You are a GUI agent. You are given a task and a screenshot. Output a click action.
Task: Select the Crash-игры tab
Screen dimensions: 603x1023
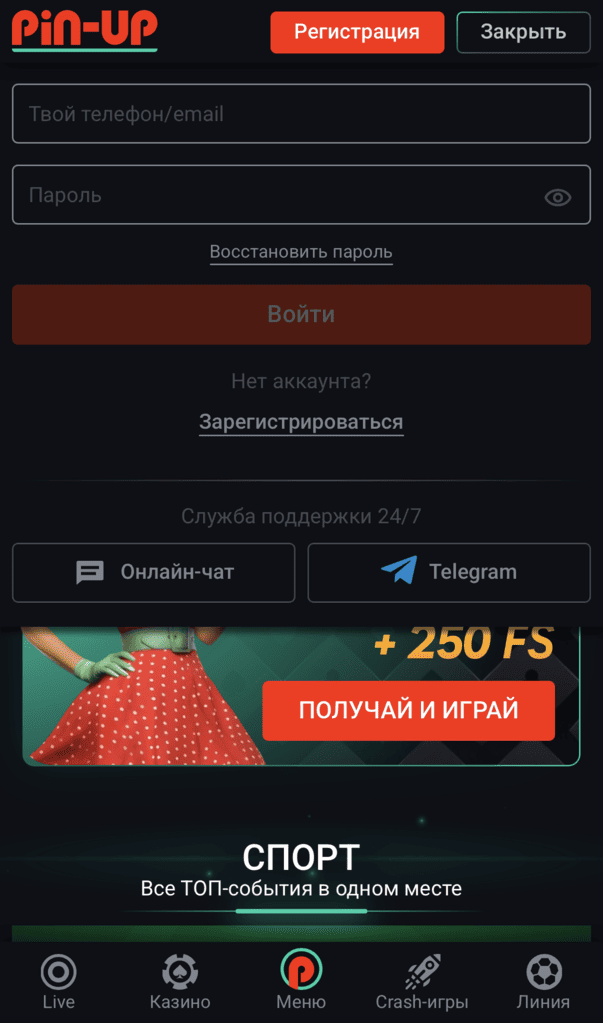click(422, 982)
